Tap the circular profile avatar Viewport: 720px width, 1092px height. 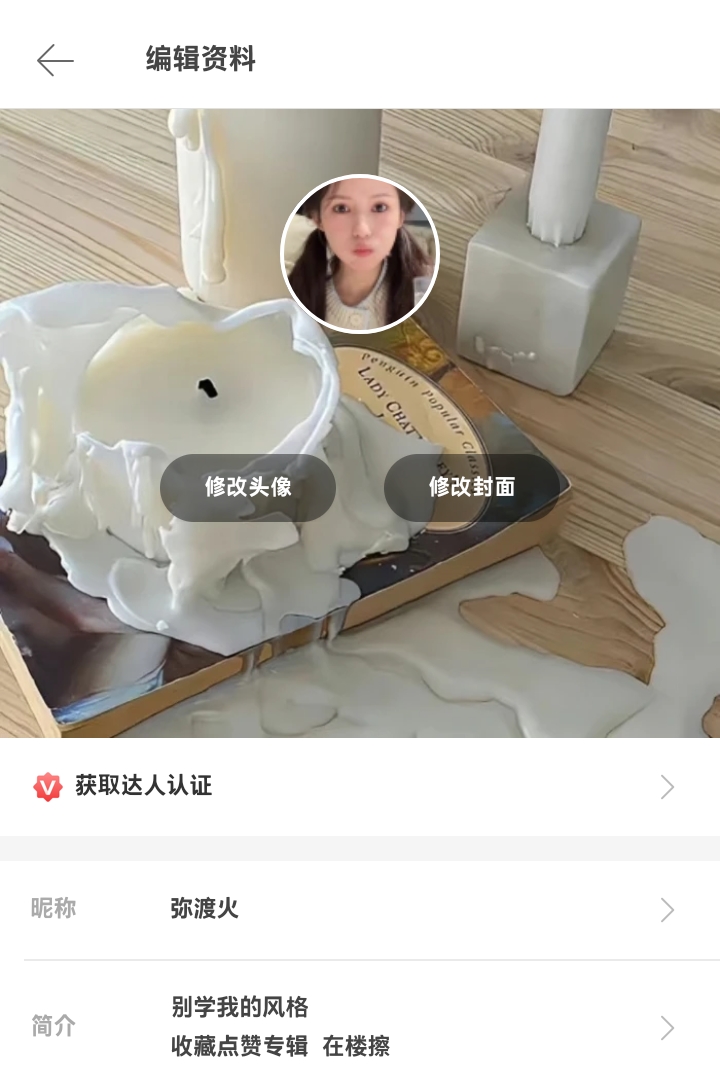click(x=360, y=254)
